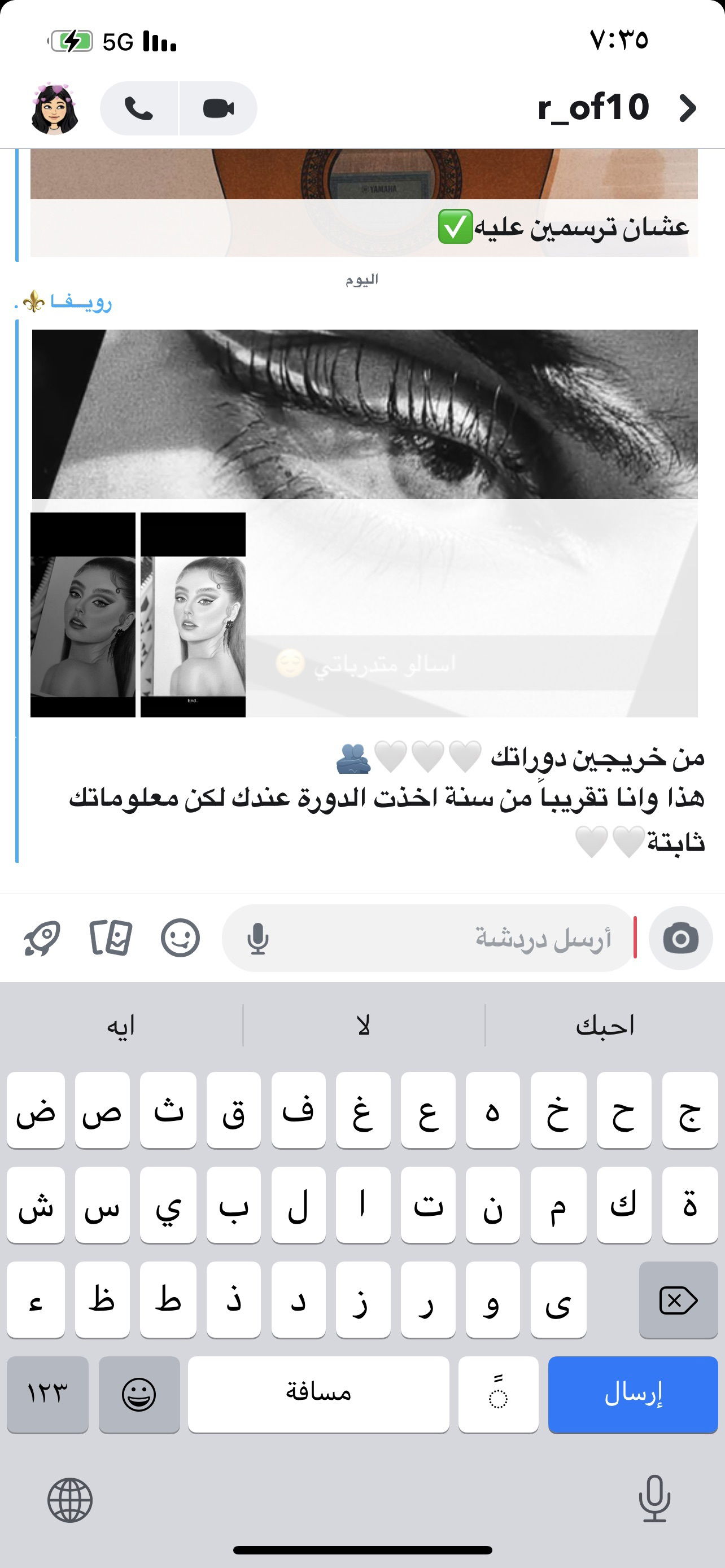
Task: Tap the blue إرسال send key
Action: tap(632, 1394)
